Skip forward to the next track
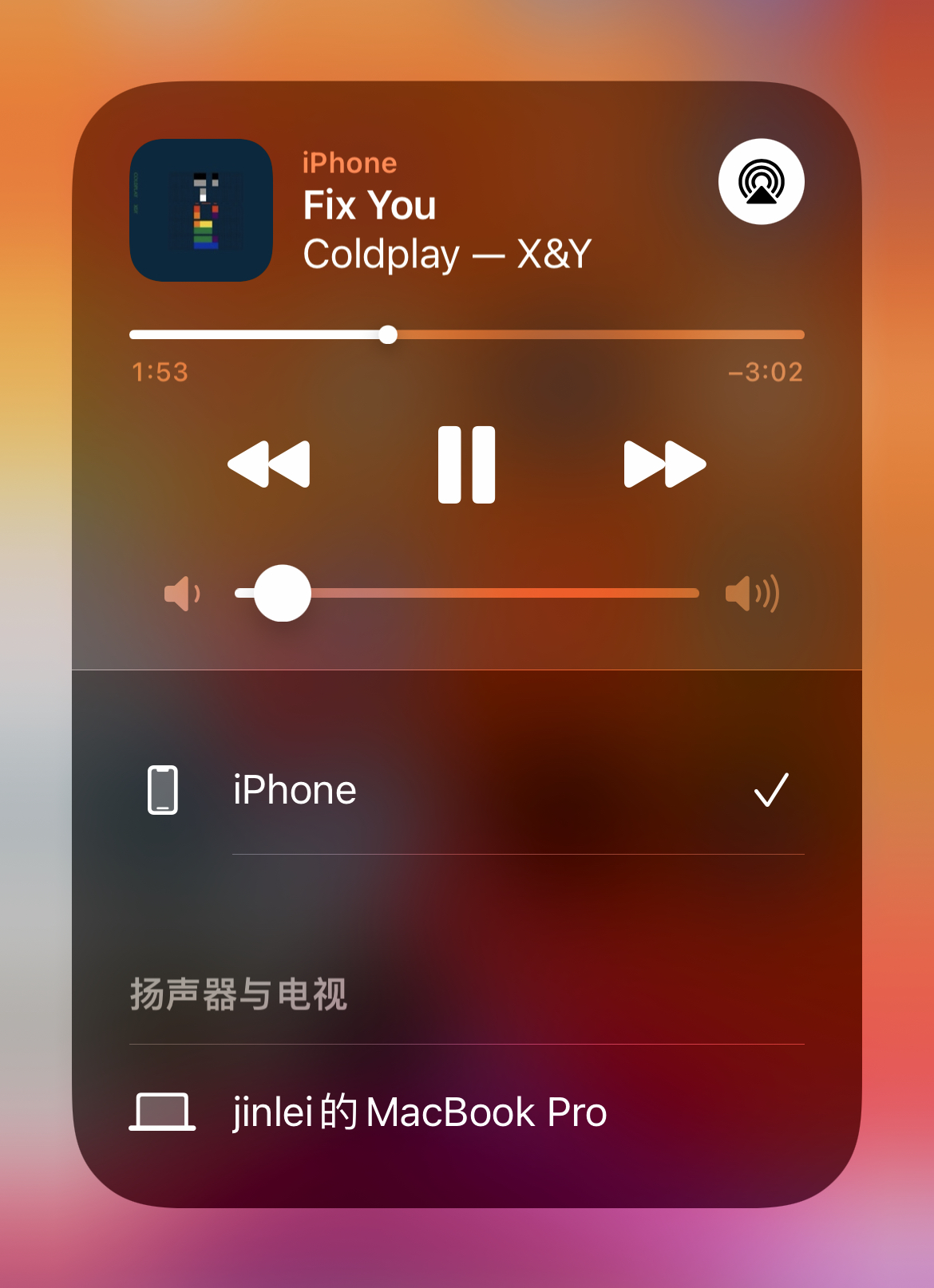 pyautogui.click(x=664, y=464)
